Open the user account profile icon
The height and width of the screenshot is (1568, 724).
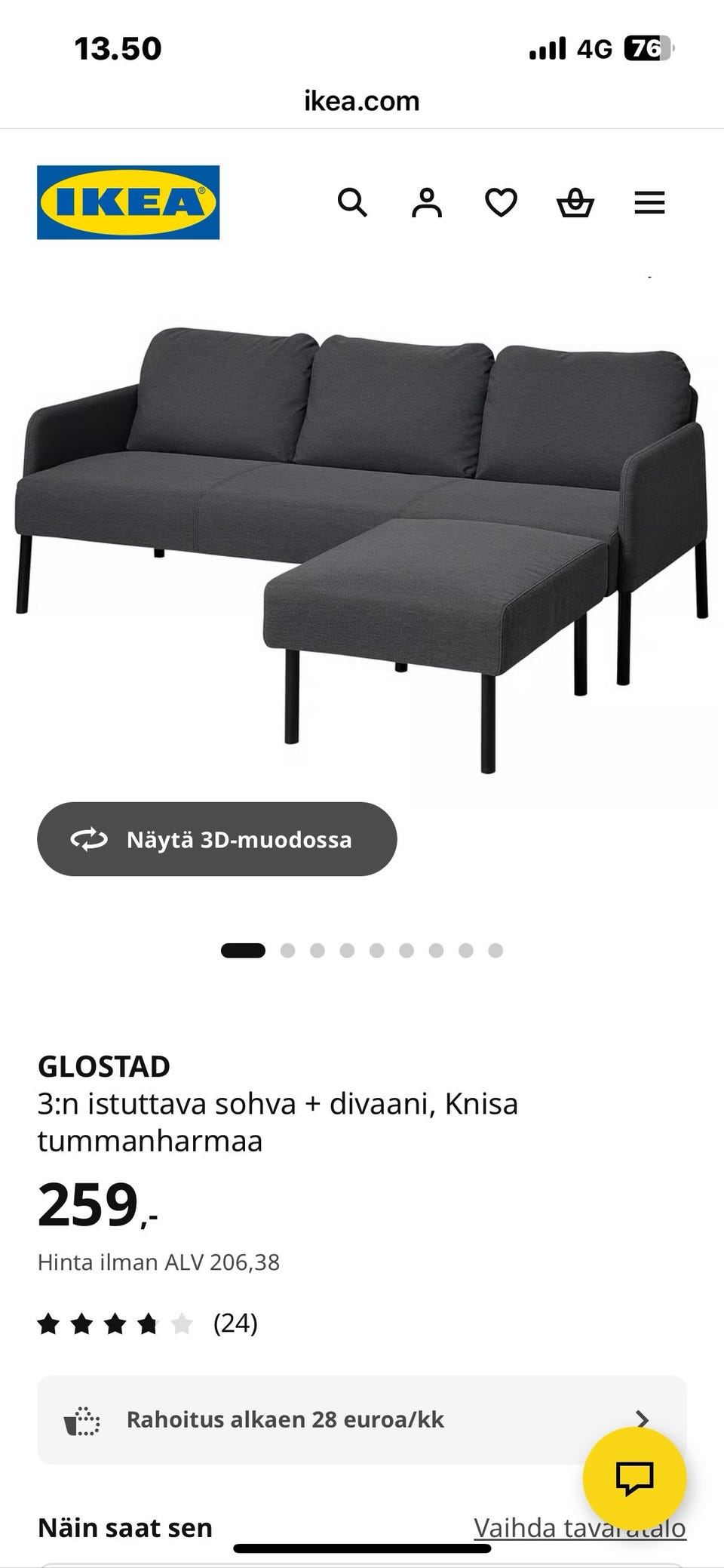(x=428, y=201)
